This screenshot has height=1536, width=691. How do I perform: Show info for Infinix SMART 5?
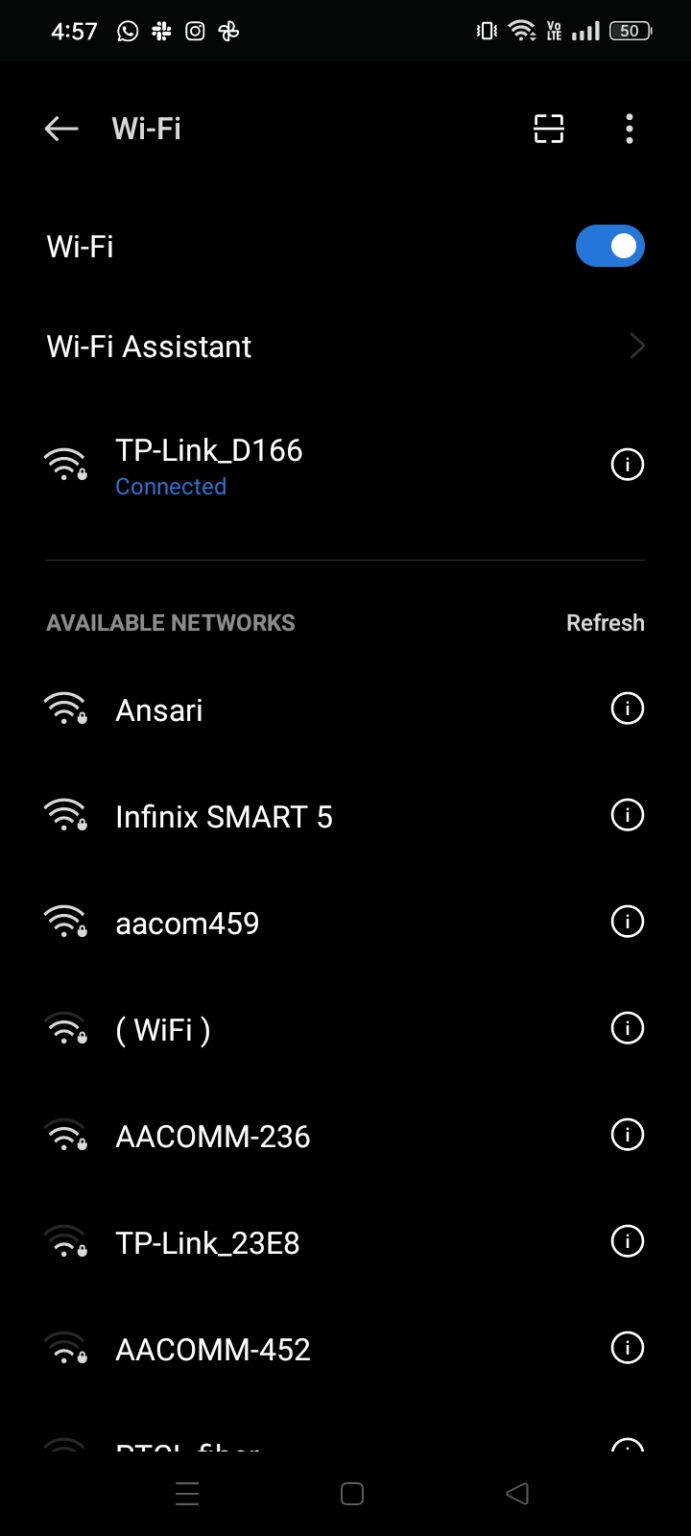(x=627, y=815)
